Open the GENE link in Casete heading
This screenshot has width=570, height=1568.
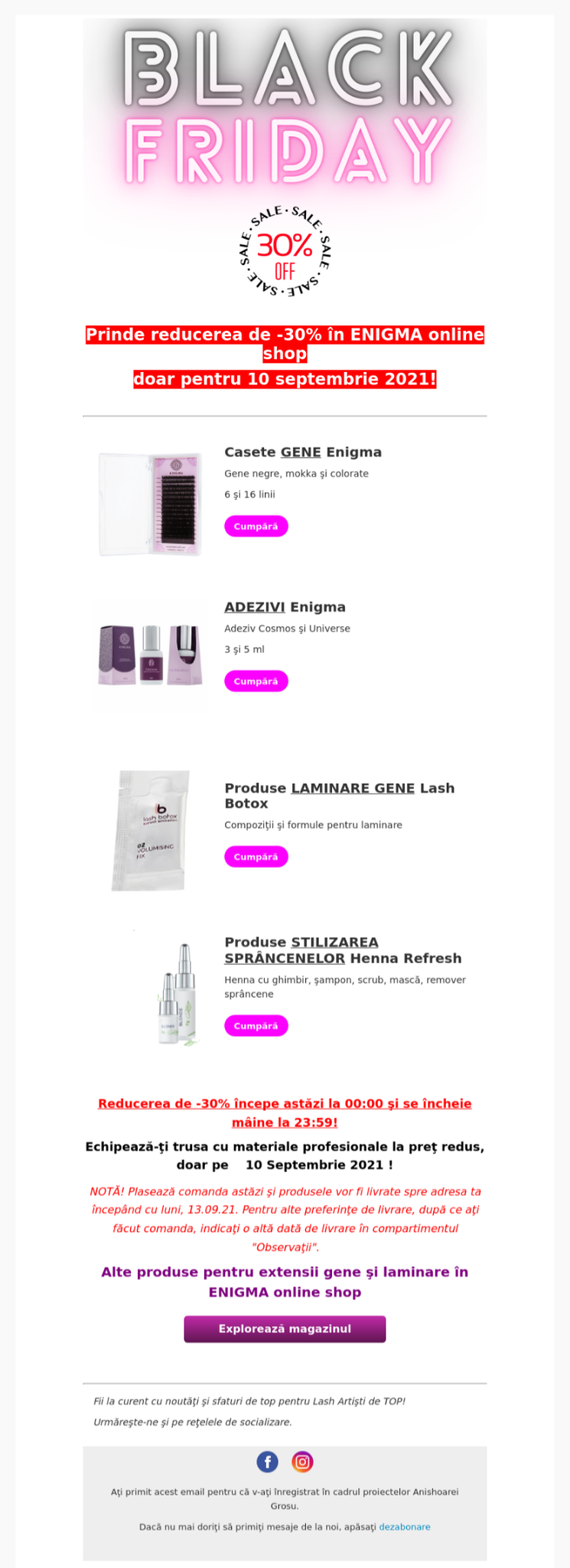(x=301, y=452)
